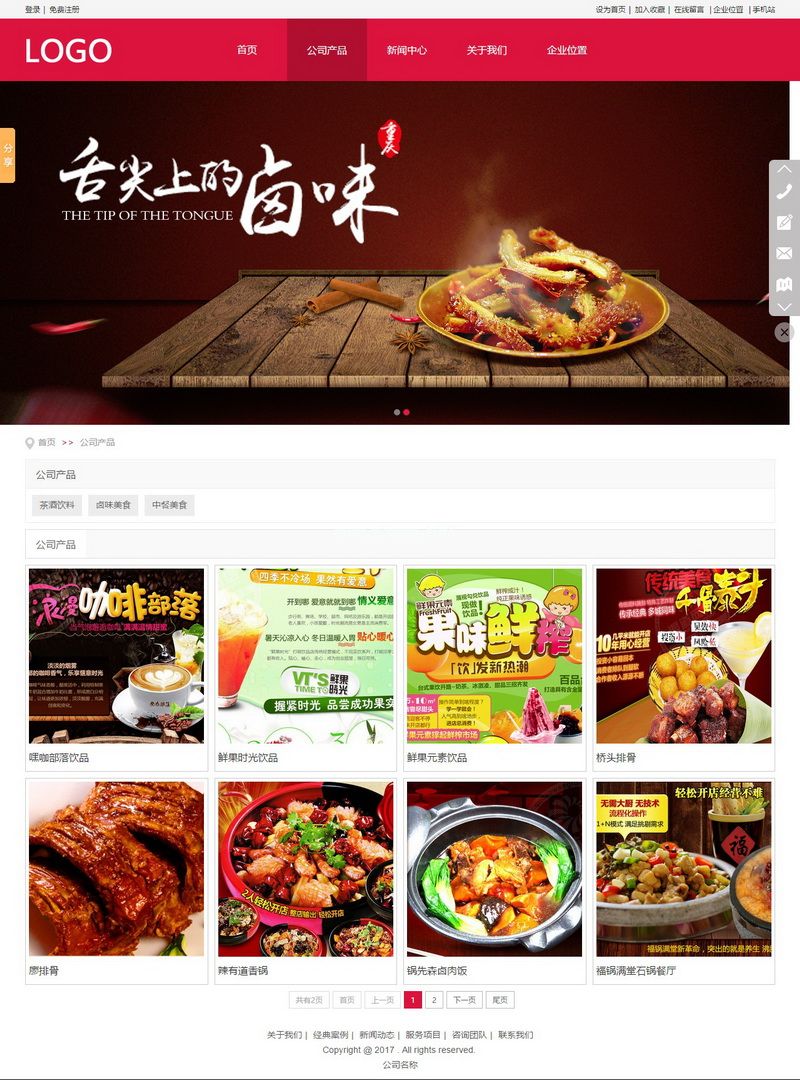Switch to the 关于我们 nav tab
The height and width of the screenshot is (1080, 800).
[x=487, y=50]
